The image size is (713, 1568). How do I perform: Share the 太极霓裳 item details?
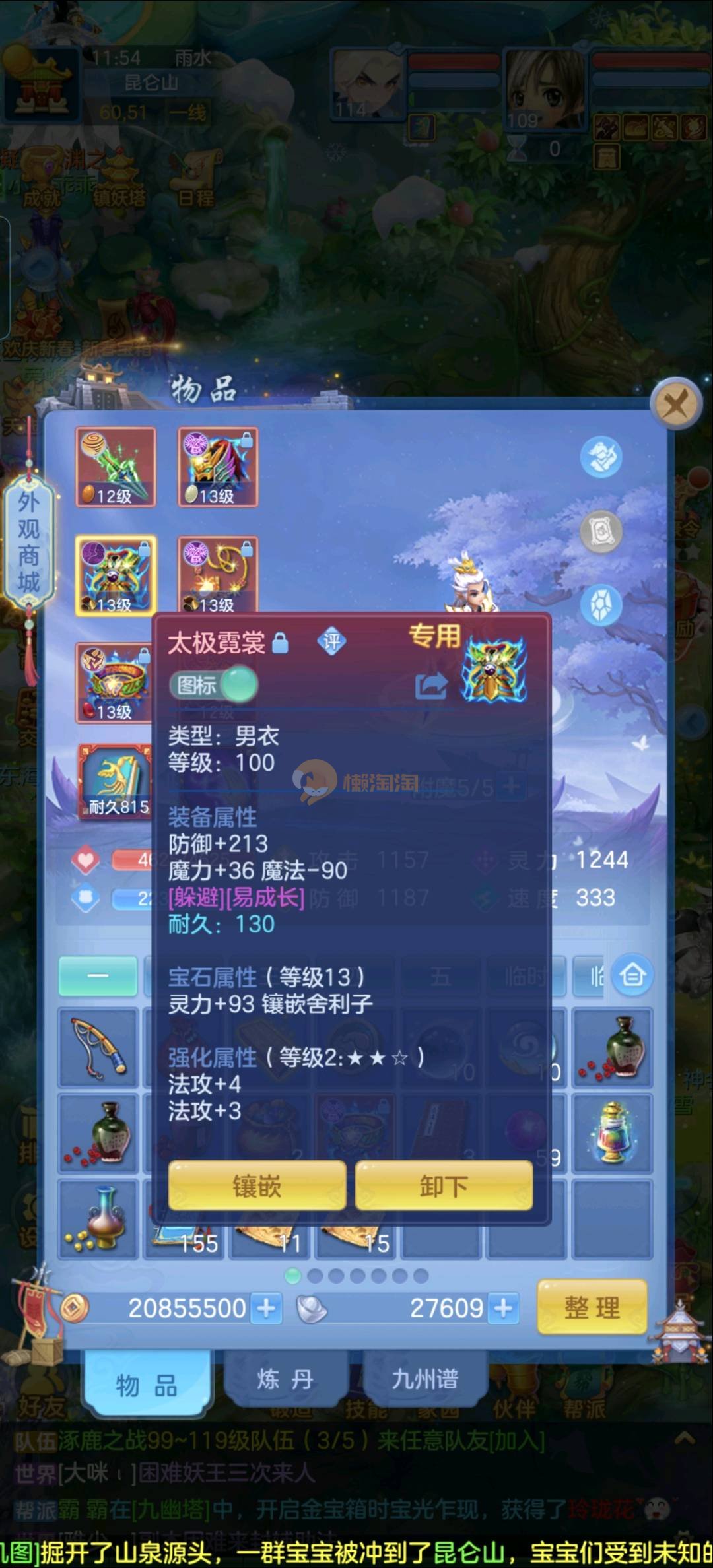point(431,686)
